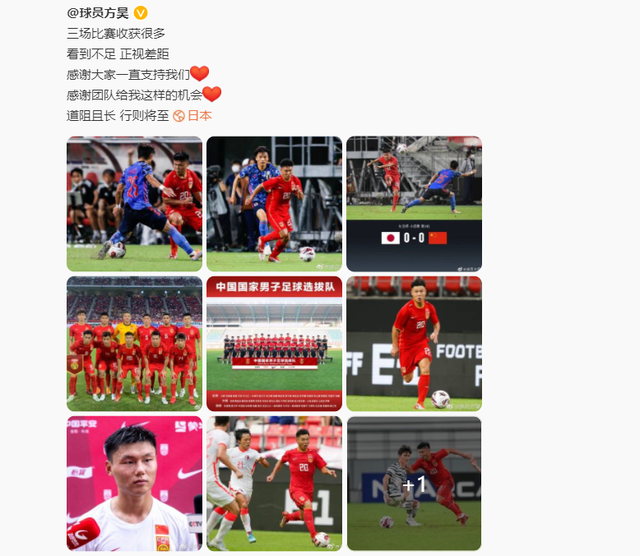Open the starting eleven team photo
The height and width of the screenshot is (556, 640).
pyautogui.click(x=134, y=344)
